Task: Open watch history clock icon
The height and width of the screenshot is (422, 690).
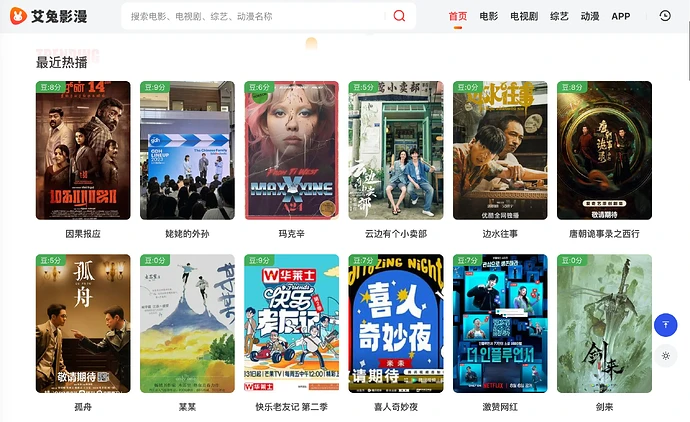Action: 666,16
